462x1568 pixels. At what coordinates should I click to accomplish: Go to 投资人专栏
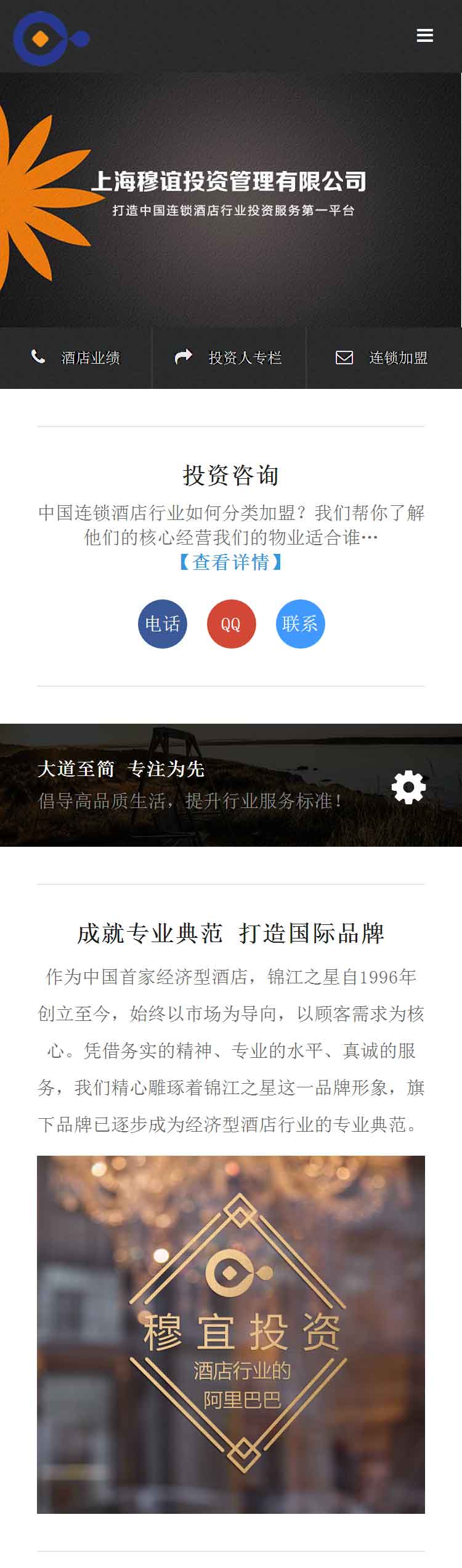tap(229, 358)
